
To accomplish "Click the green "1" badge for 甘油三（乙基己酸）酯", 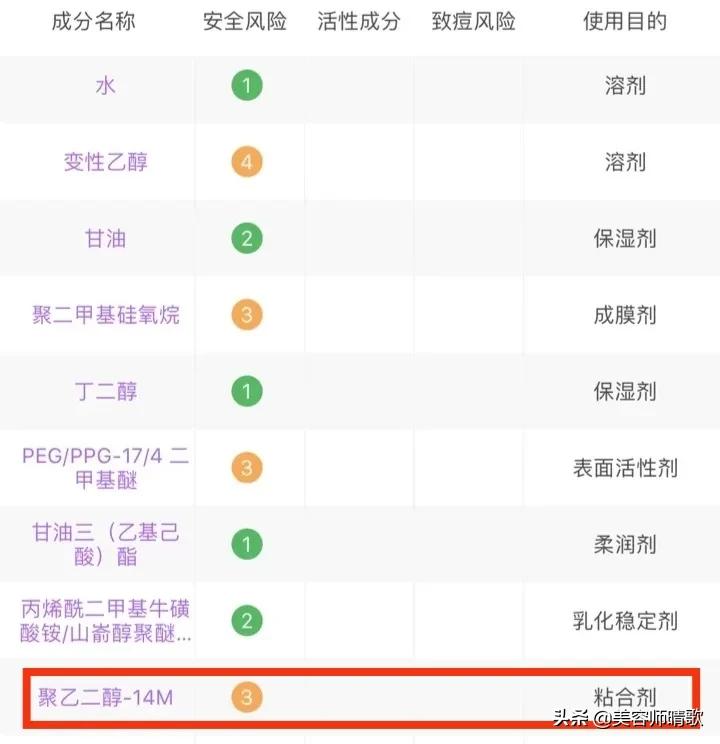I will click(x=246, y=543).
